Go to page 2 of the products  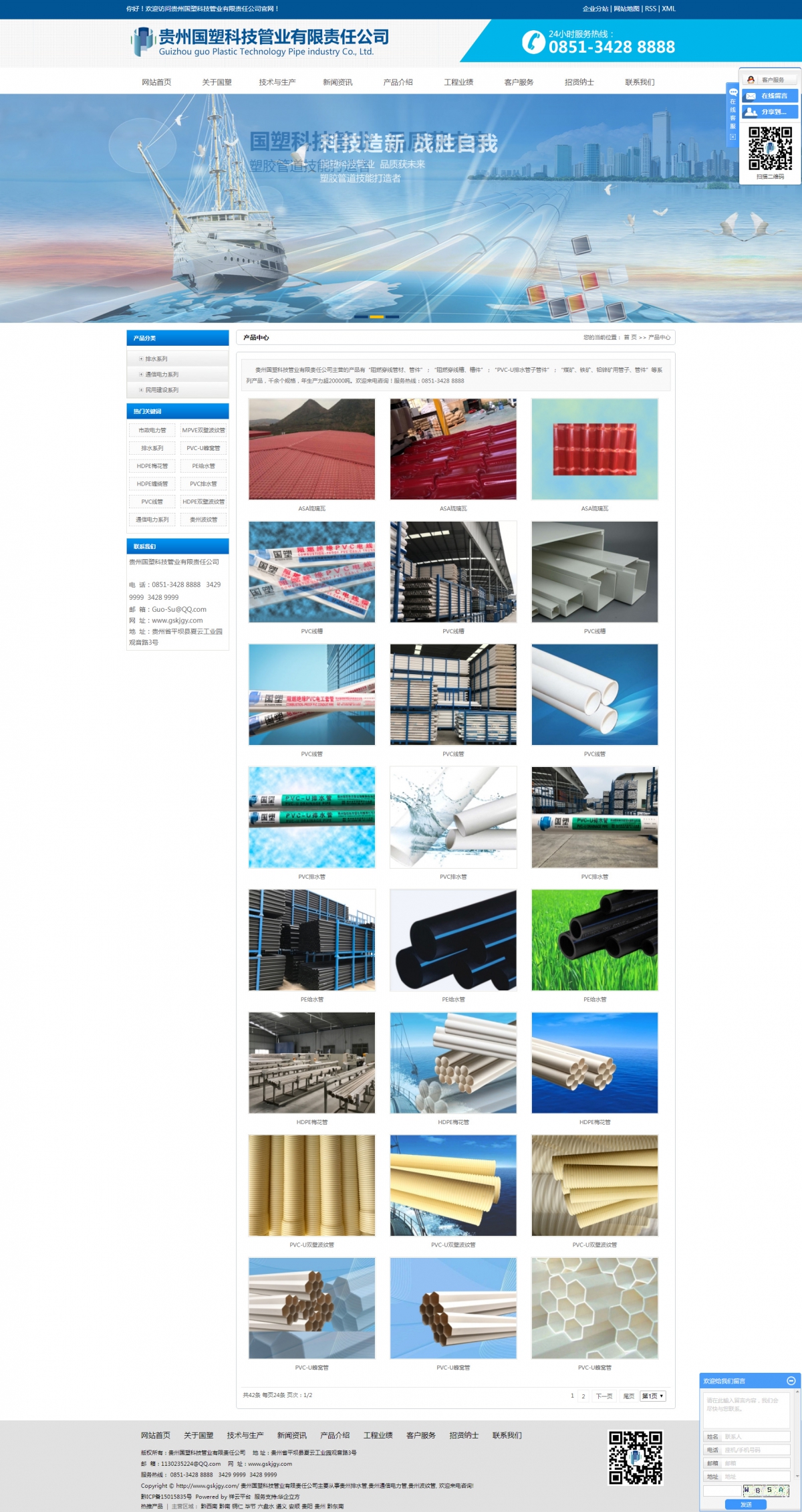pyautogui.click(x=583, y=1396)
